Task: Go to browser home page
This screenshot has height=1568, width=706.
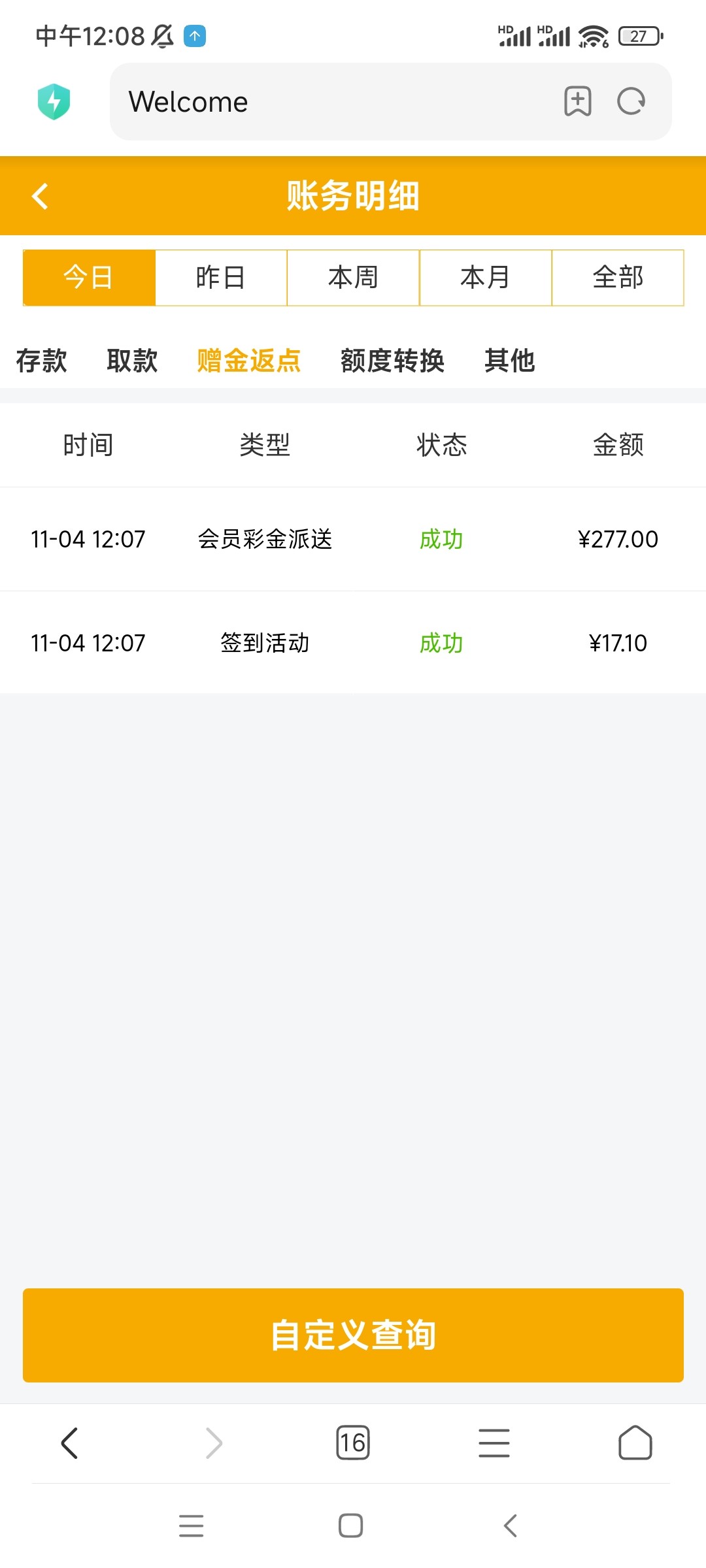Action: (x=635, y=1443)
